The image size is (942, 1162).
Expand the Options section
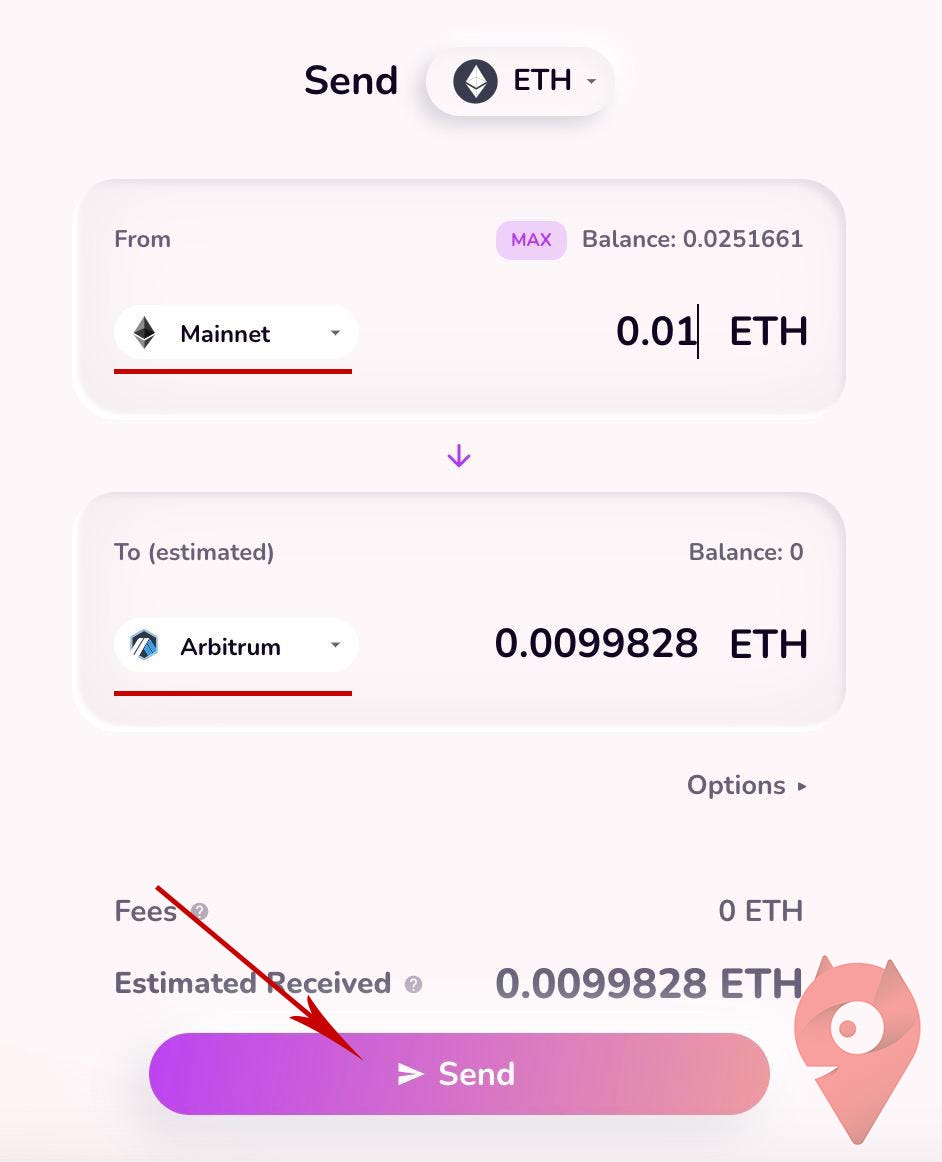(x=746, y=785)
